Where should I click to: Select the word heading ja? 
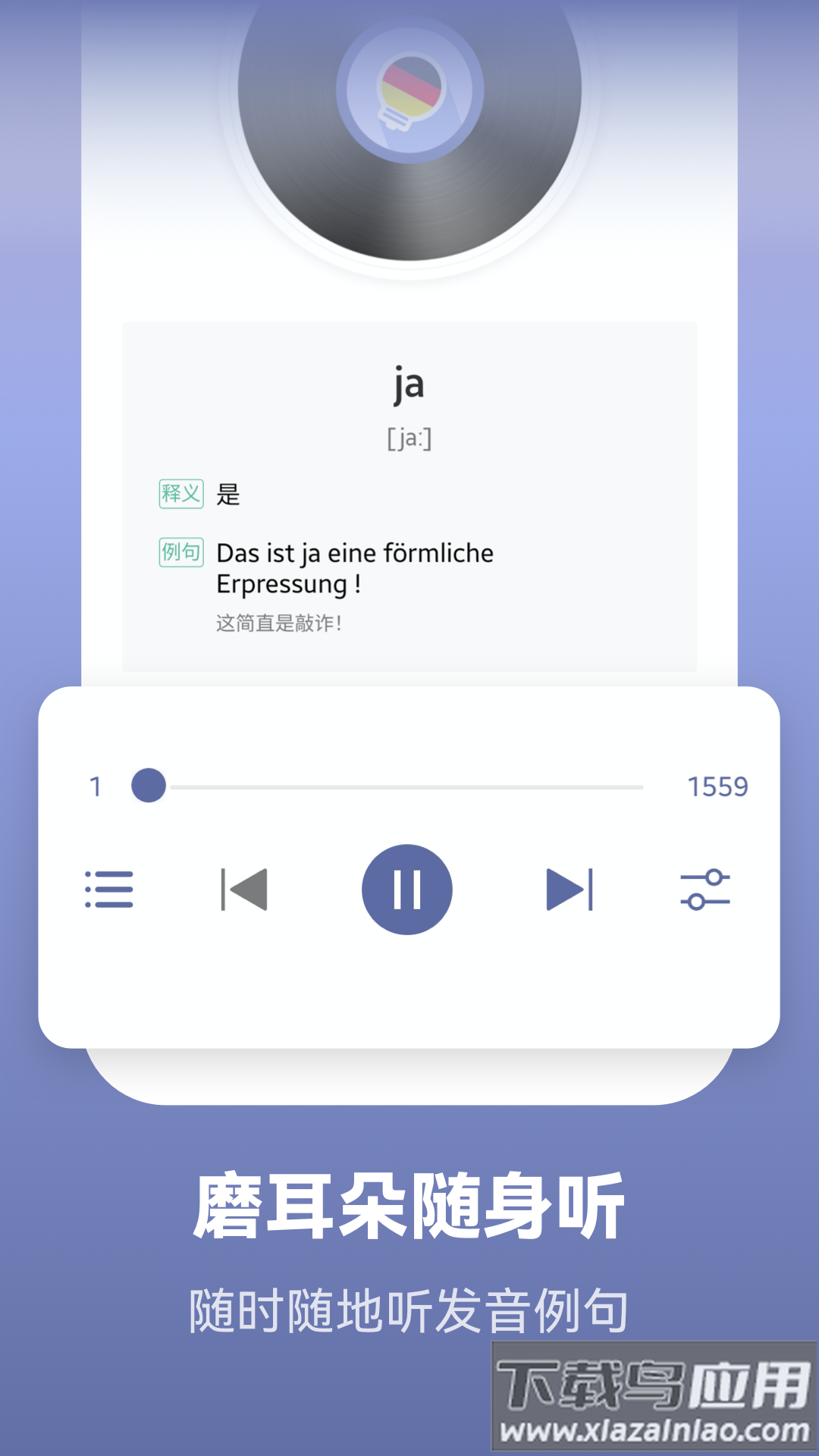click(409, 383)
